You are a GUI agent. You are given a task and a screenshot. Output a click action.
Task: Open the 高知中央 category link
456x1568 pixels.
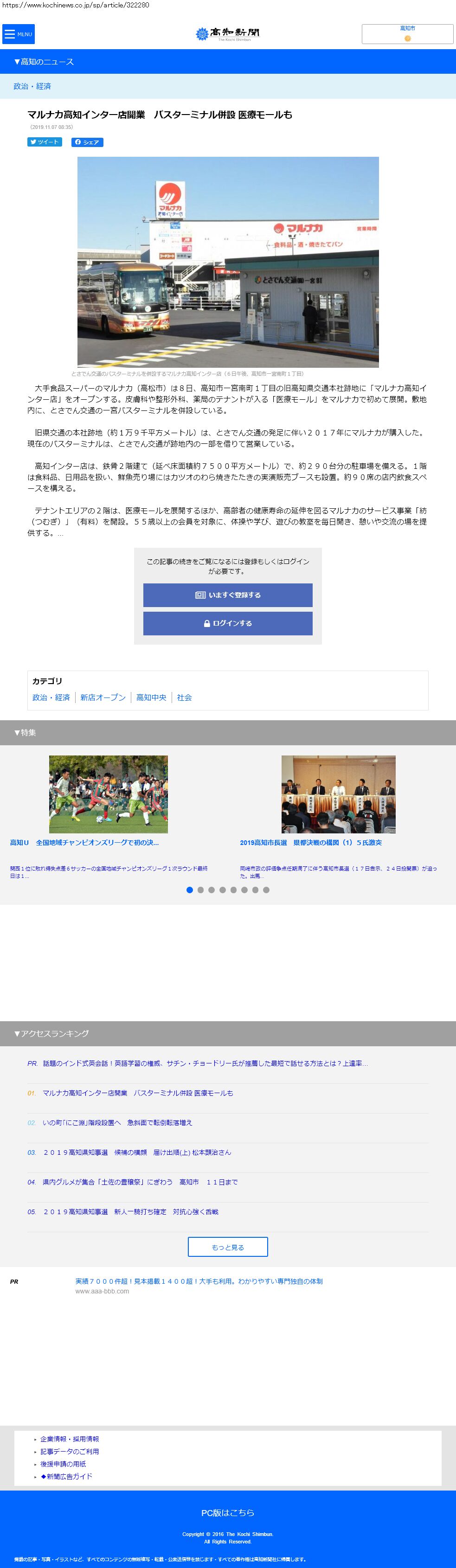point(151,698)
